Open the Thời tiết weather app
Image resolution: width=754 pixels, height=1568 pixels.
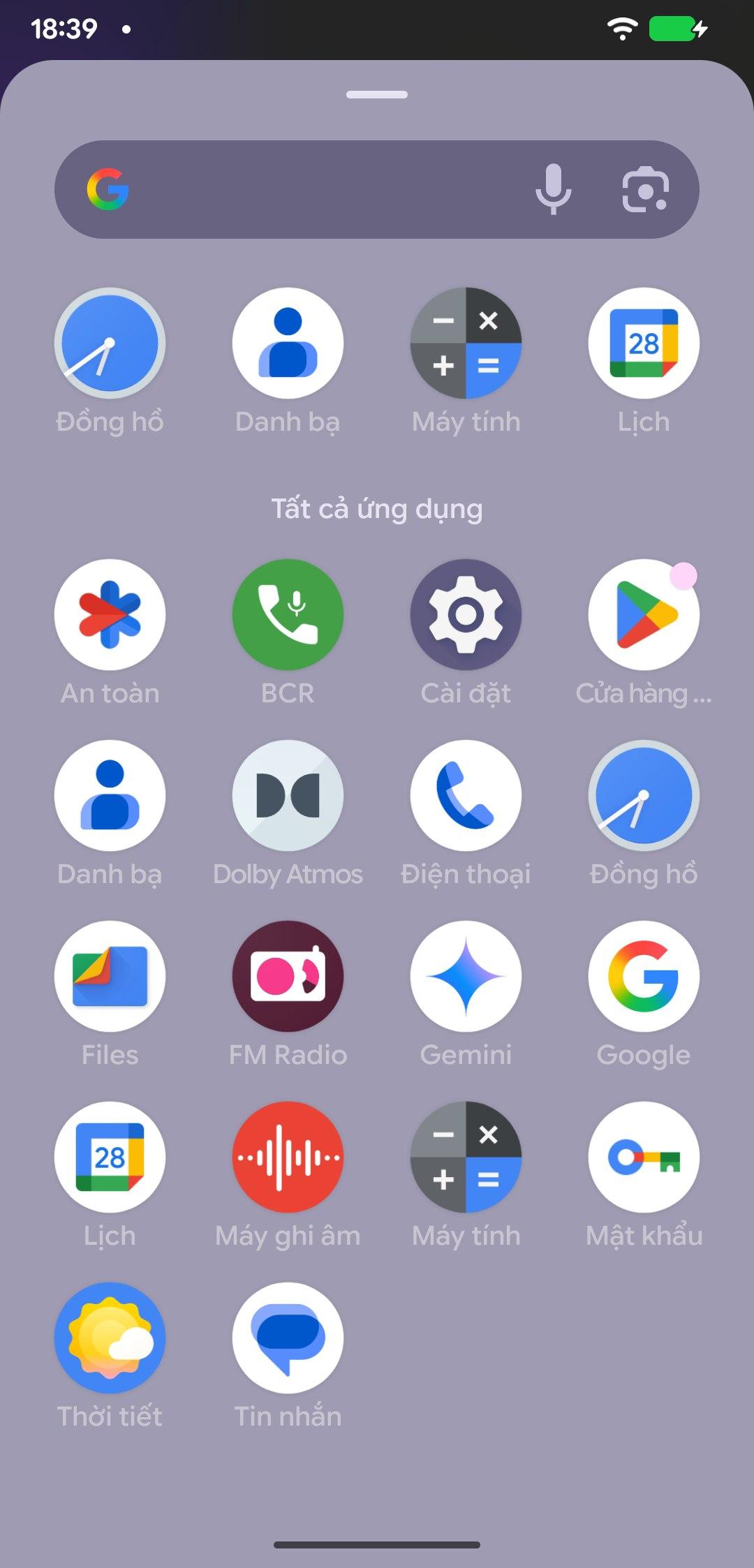tap(110, 1338)
